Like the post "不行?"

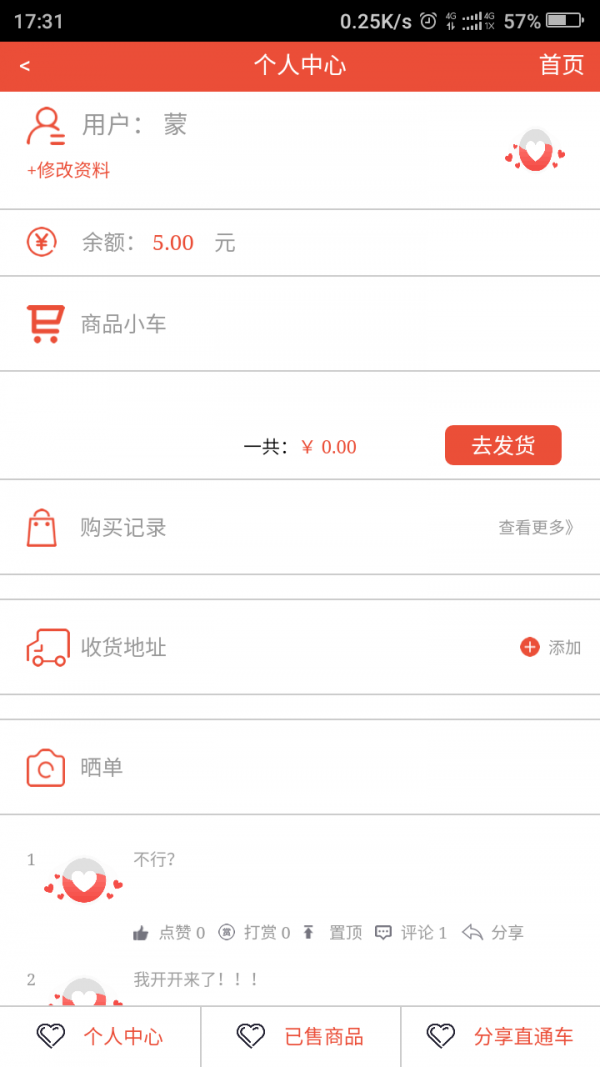click(168, 933)
